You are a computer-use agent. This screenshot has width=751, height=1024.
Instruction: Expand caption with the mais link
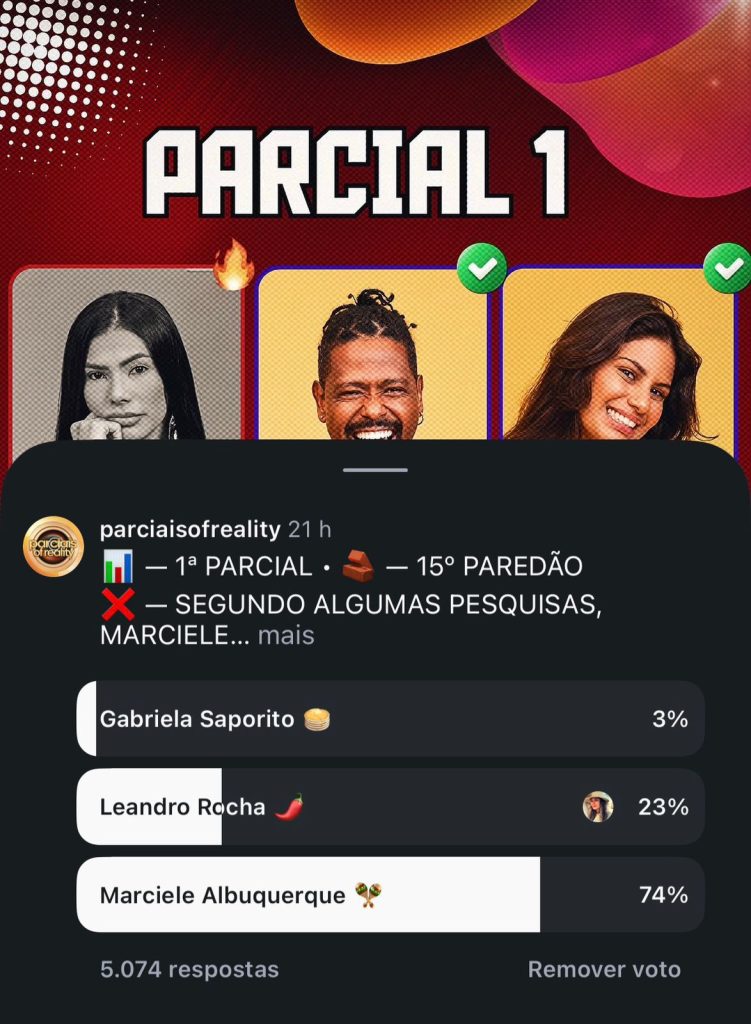[286, 635]
